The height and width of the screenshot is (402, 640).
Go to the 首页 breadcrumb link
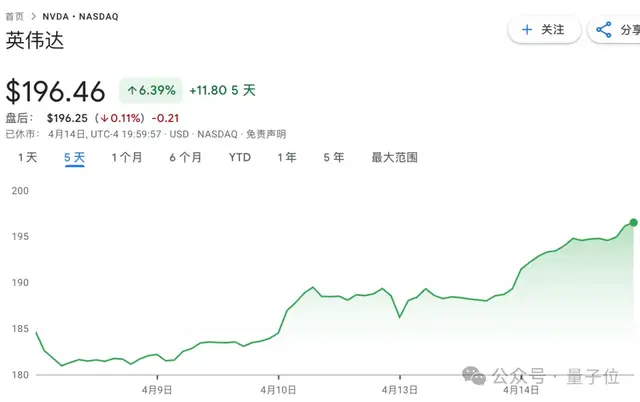(17, 17)
